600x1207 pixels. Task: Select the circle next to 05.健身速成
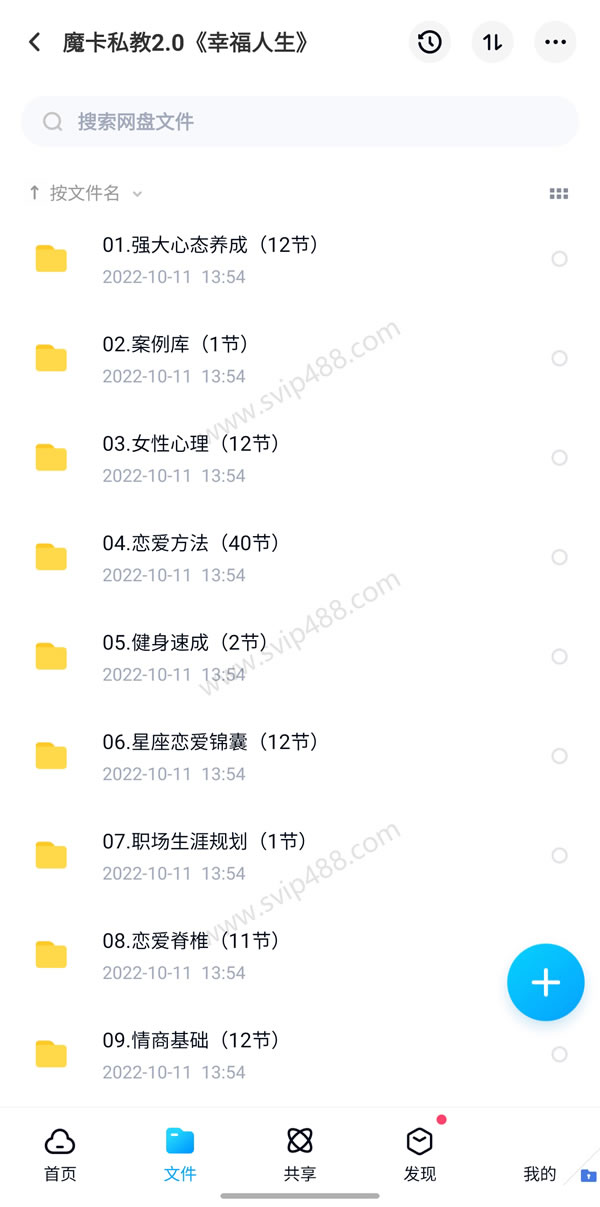click(560, 656)
